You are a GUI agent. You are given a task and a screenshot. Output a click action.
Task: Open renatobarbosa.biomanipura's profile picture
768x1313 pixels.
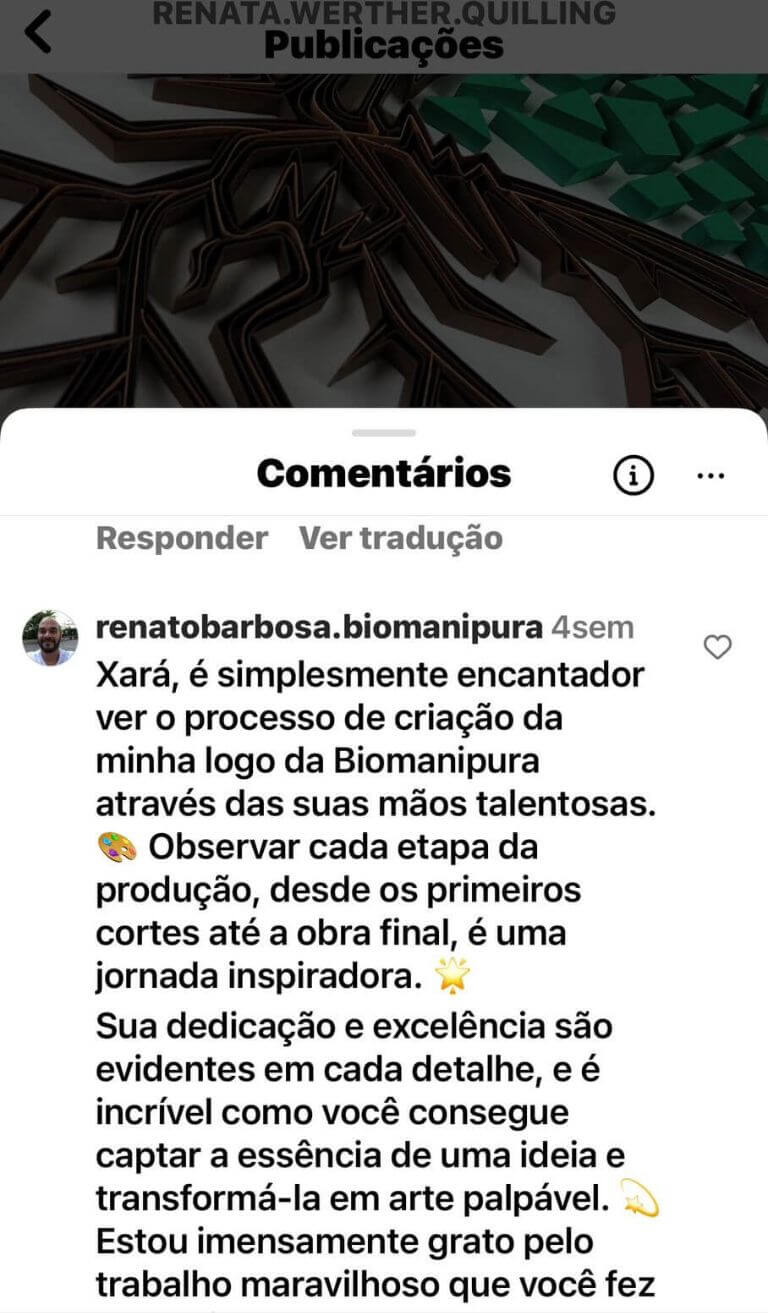pos(50,637)
